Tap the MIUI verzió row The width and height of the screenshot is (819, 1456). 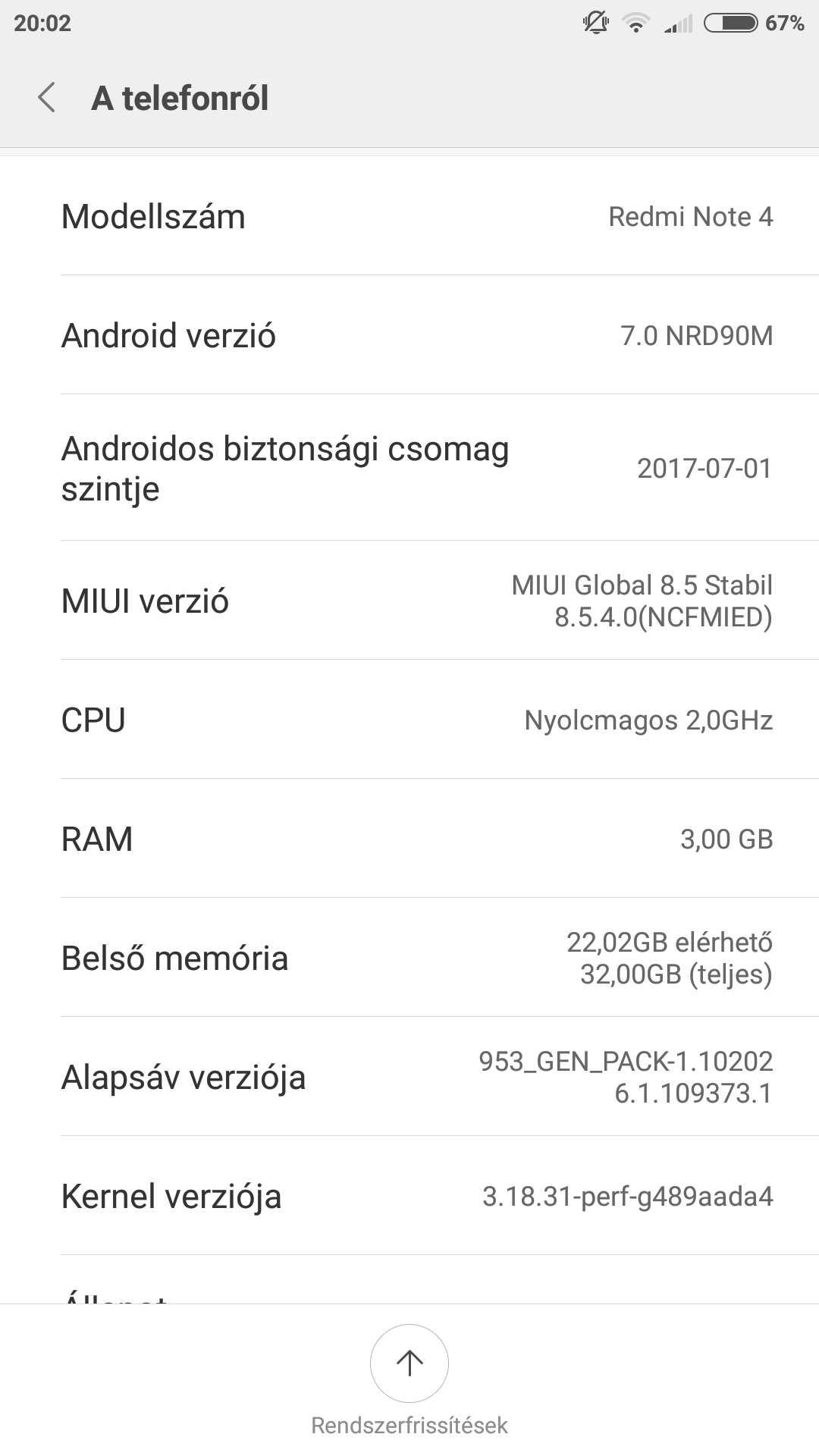(x=409, y=601)
